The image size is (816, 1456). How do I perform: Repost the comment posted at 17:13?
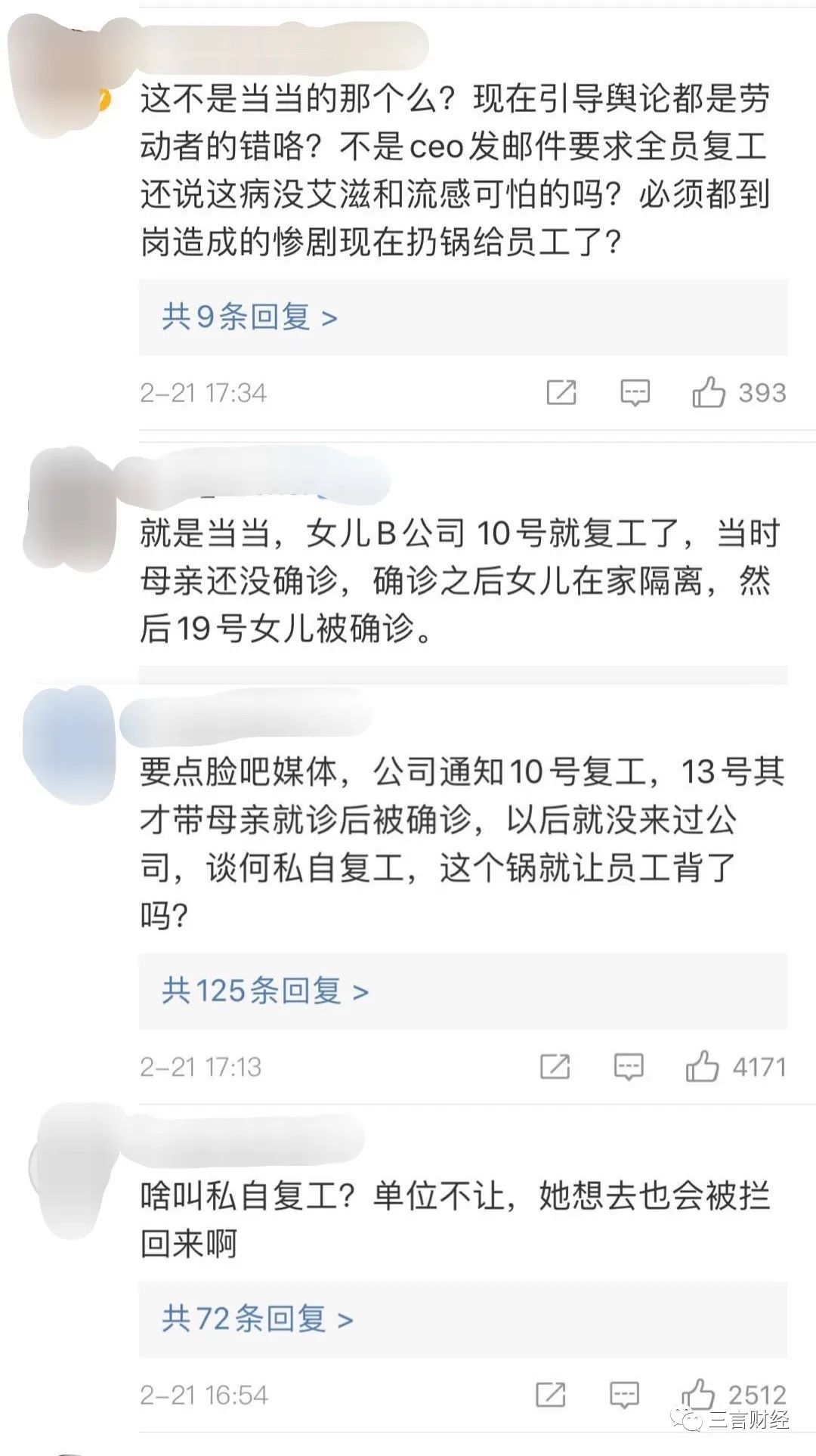point(555,1066)
